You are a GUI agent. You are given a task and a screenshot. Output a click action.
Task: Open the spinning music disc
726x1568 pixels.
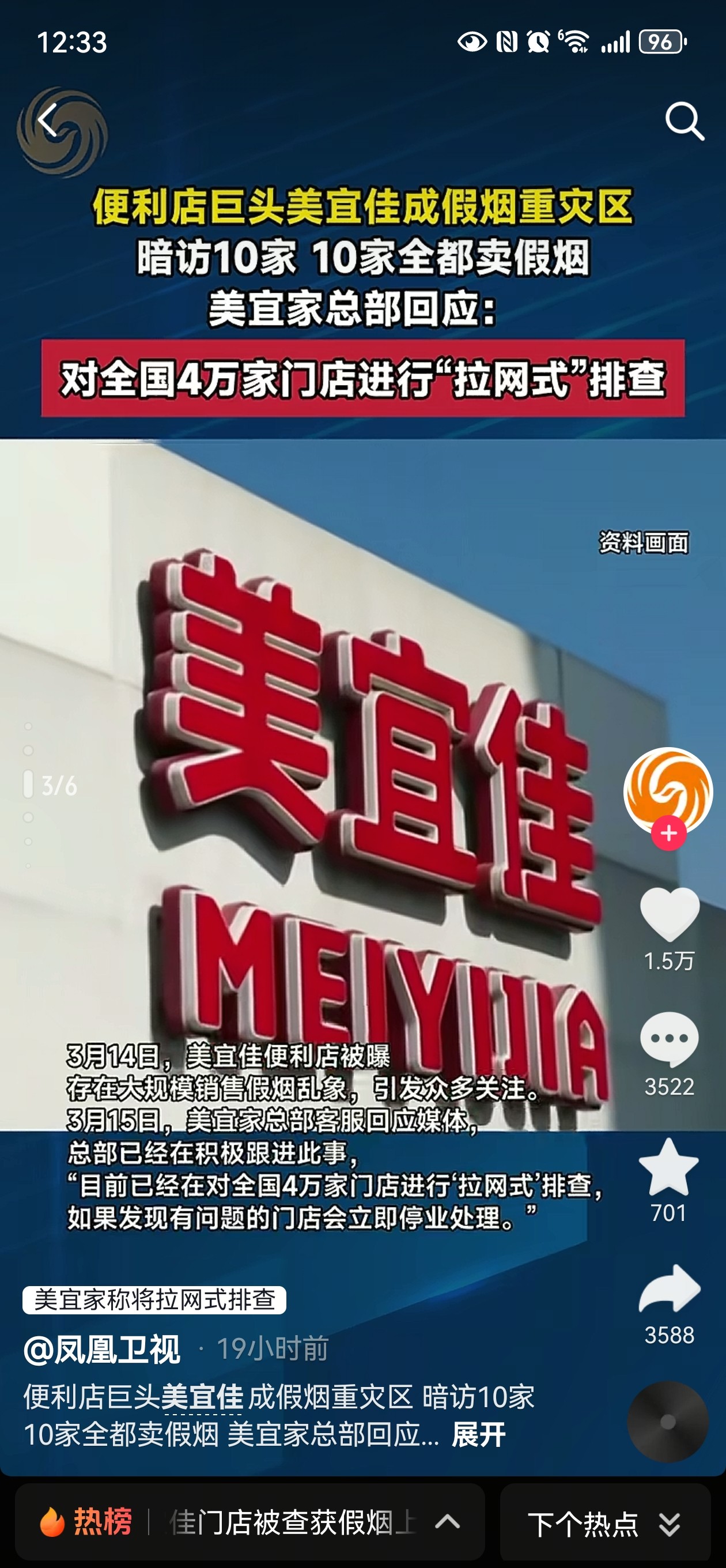coord(668,1422)
